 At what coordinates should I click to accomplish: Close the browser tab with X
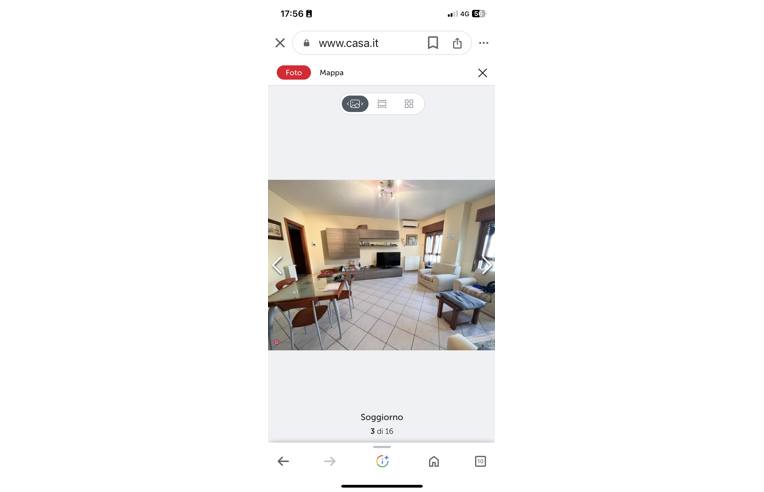click(280, 43)
